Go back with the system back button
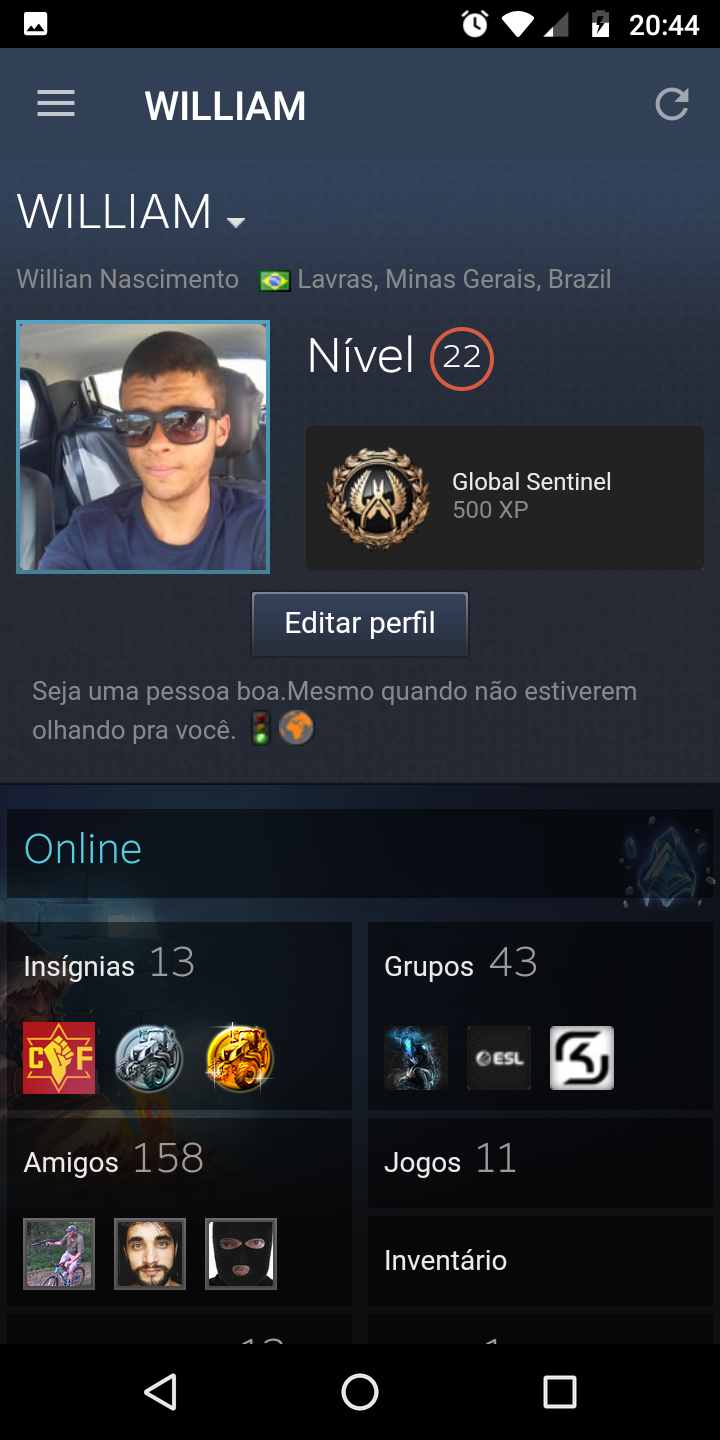720x1440 pixels. point(160,1391)
